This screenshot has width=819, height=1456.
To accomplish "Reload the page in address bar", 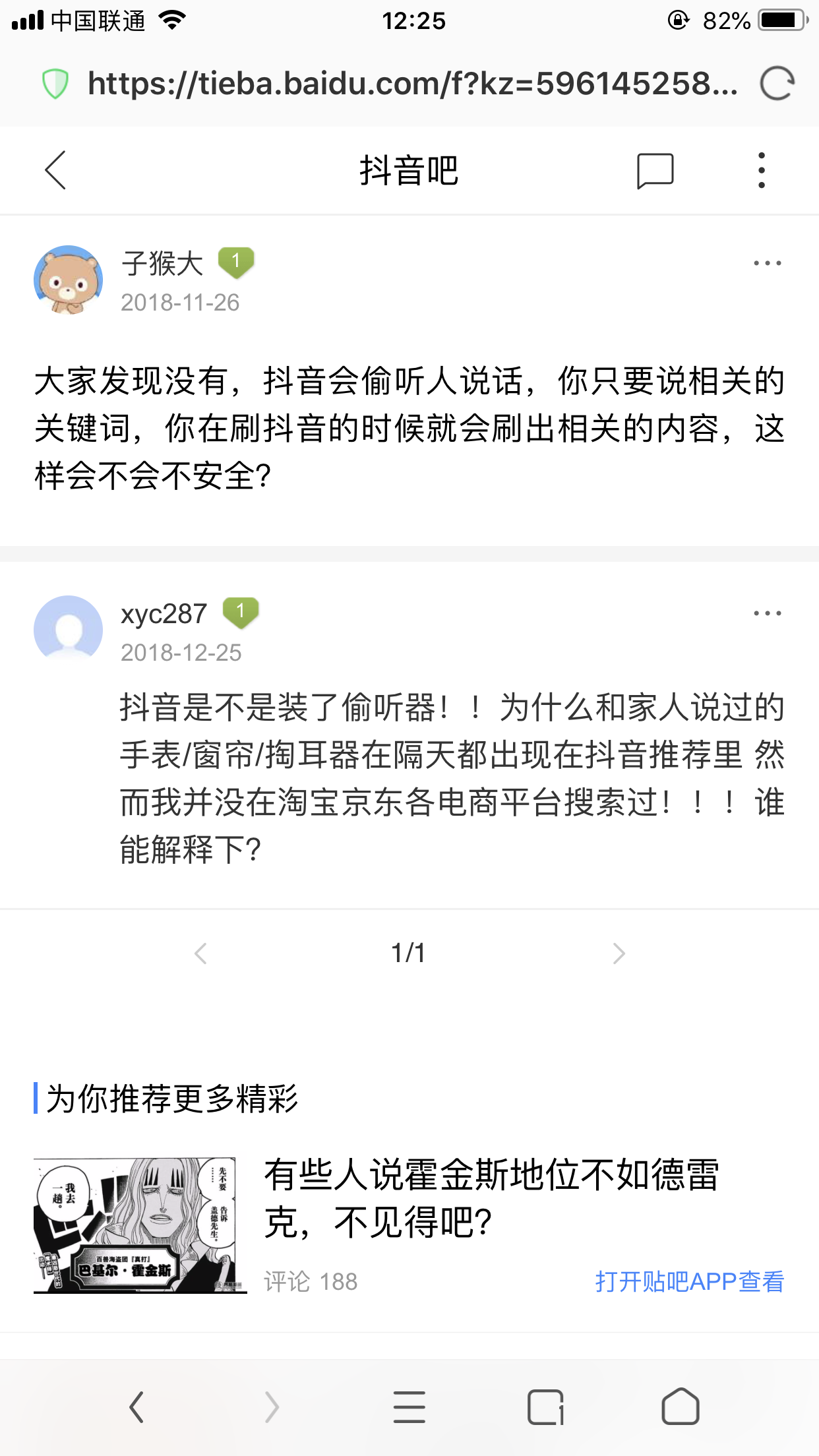I will pyautogui.click(x=777, y=84).
